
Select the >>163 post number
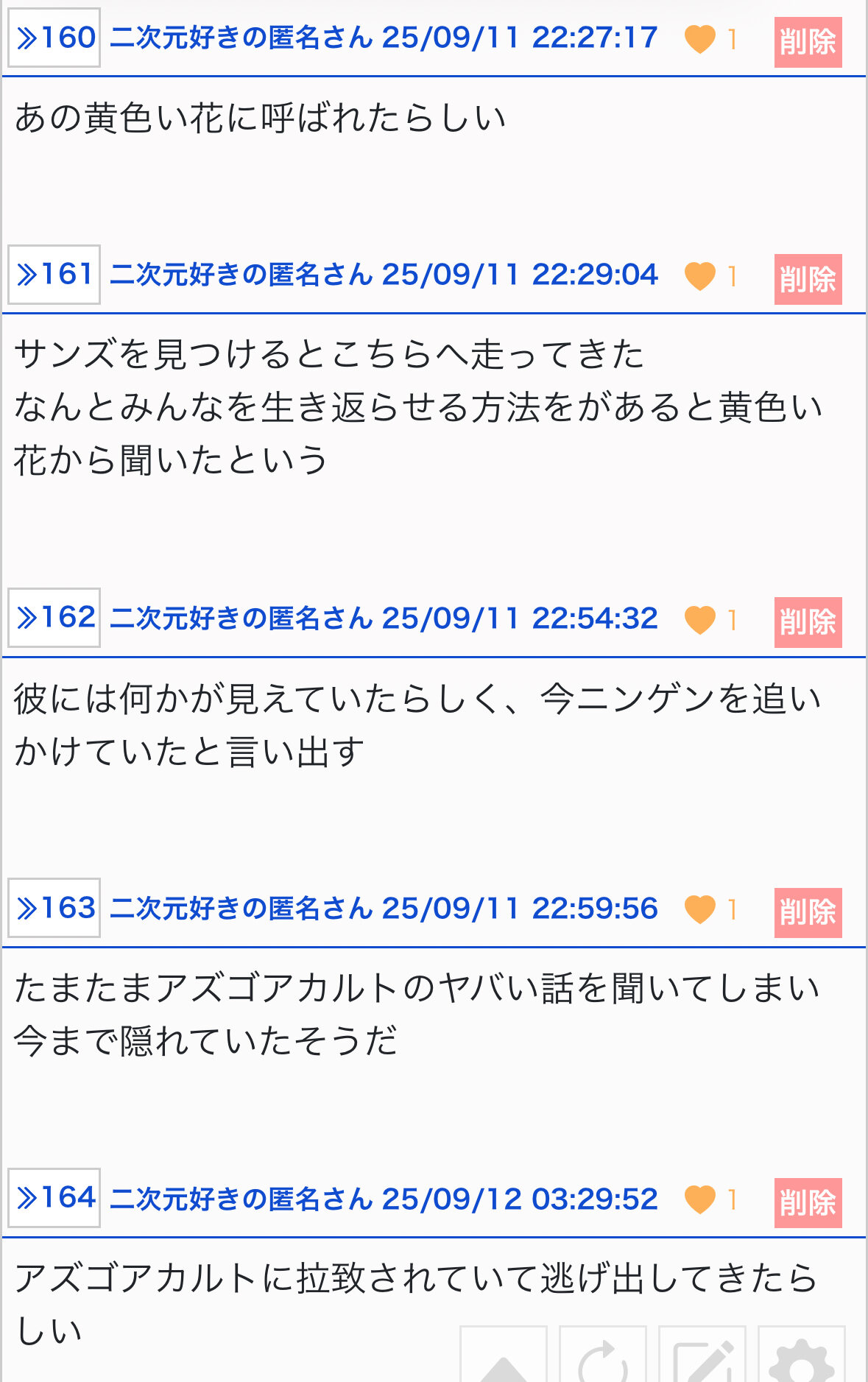pos(54,908)
